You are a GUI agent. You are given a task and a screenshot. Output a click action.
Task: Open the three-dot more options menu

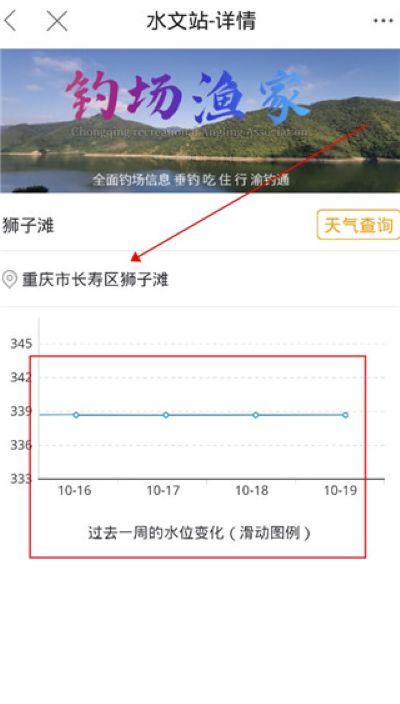tap(383, 21)
